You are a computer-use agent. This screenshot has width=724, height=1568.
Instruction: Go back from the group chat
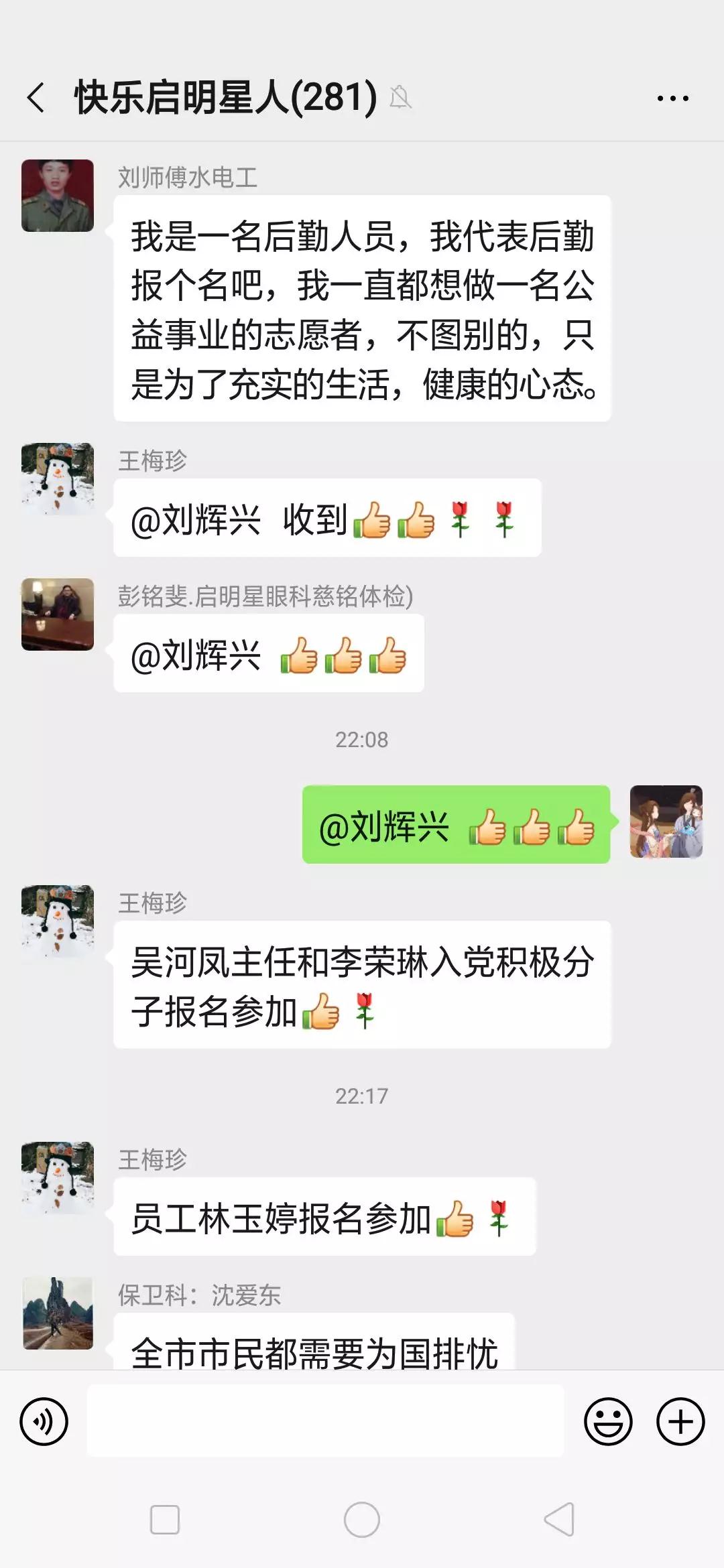click(x=36, y=98)
